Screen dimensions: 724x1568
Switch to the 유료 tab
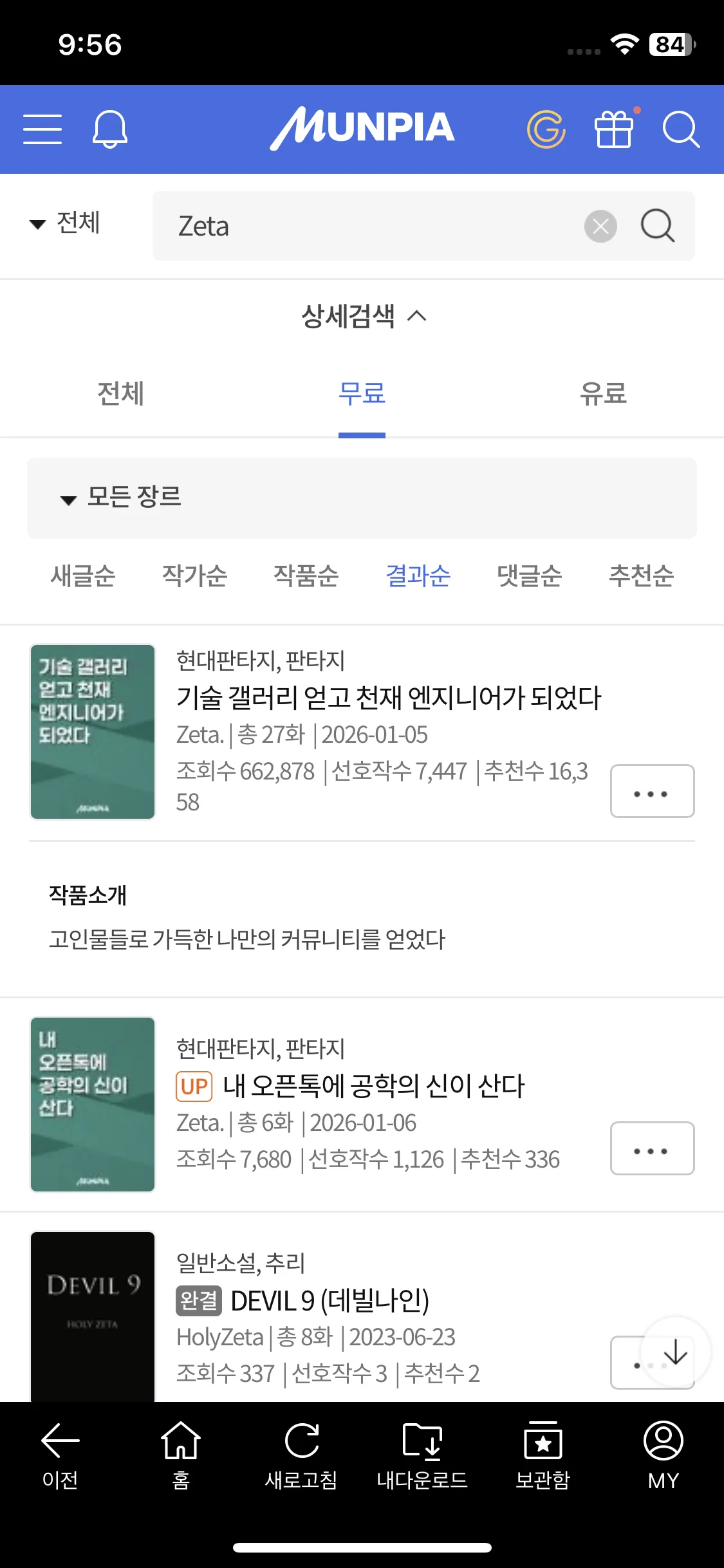click(603, 393)
